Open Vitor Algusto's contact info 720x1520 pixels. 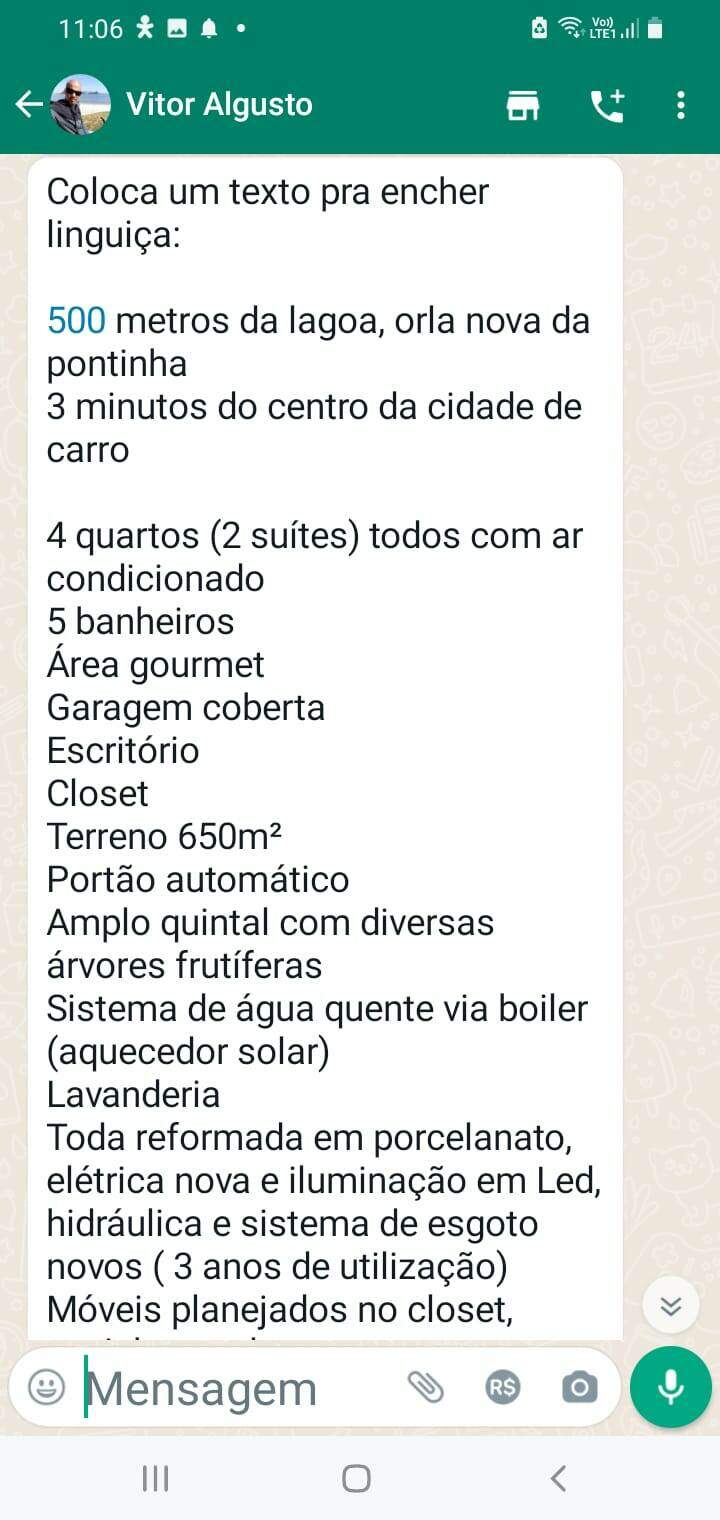[219, 104]
